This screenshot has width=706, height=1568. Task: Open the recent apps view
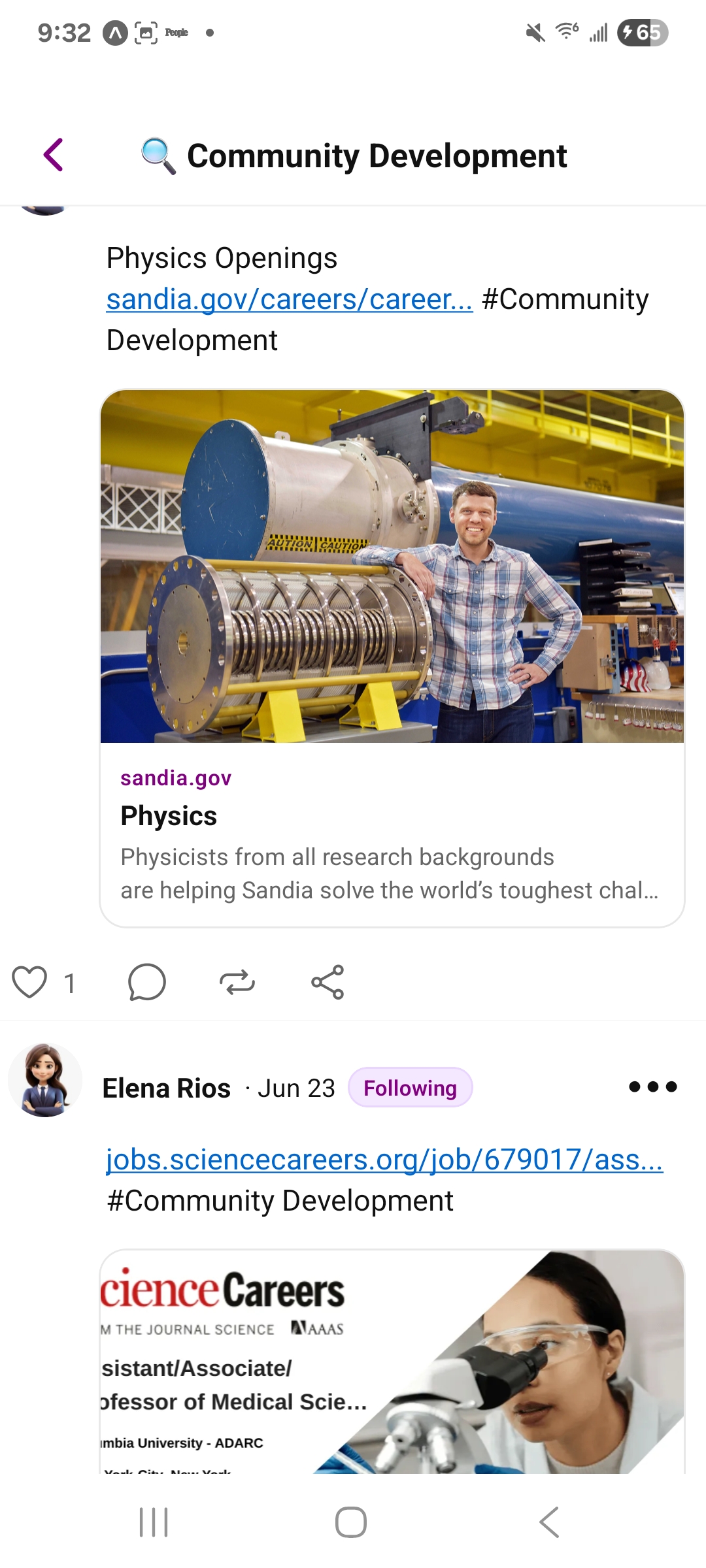pos(154,1522)
